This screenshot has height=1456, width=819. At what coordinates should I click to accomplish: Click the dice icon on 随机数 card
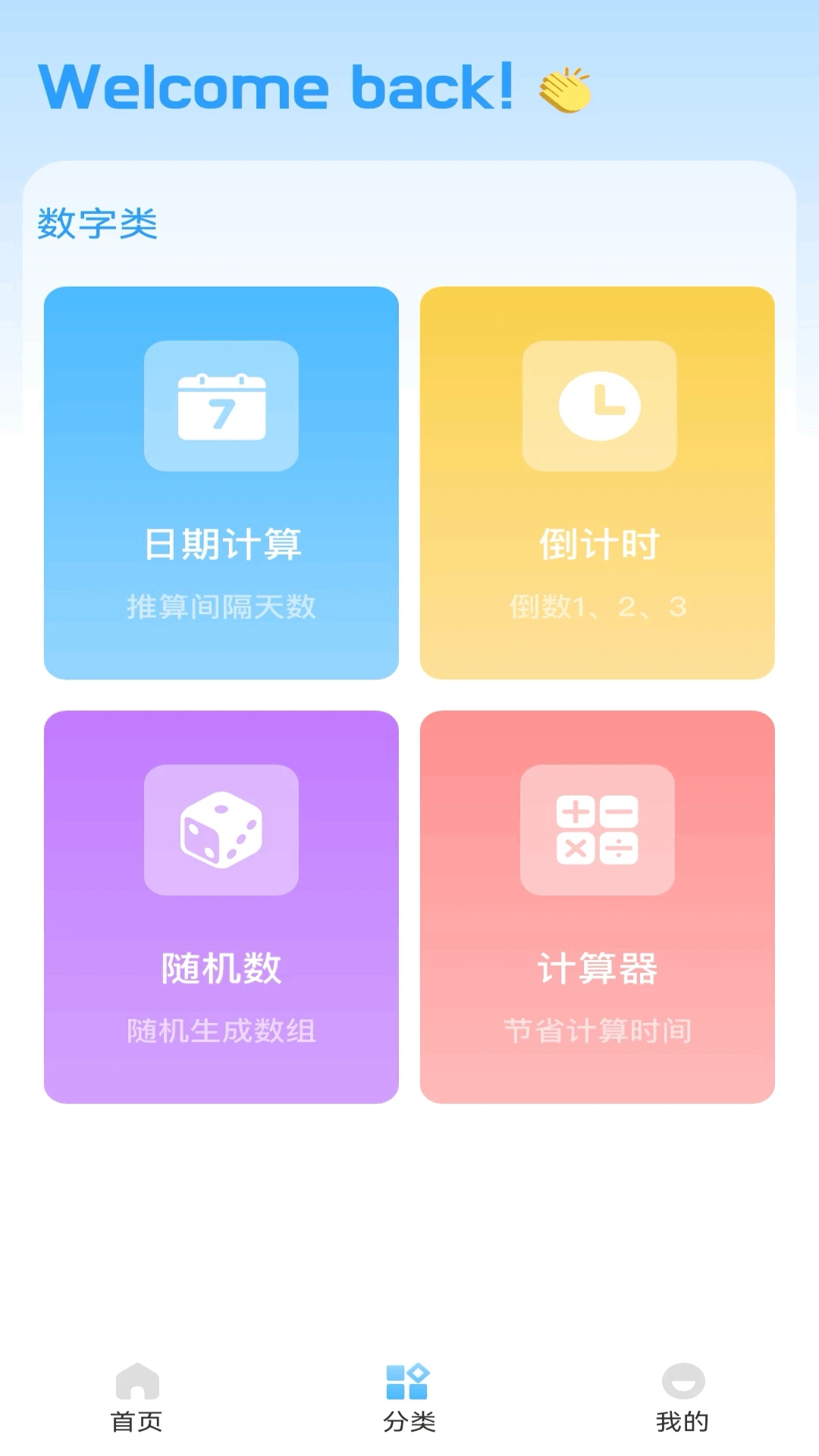222,832
